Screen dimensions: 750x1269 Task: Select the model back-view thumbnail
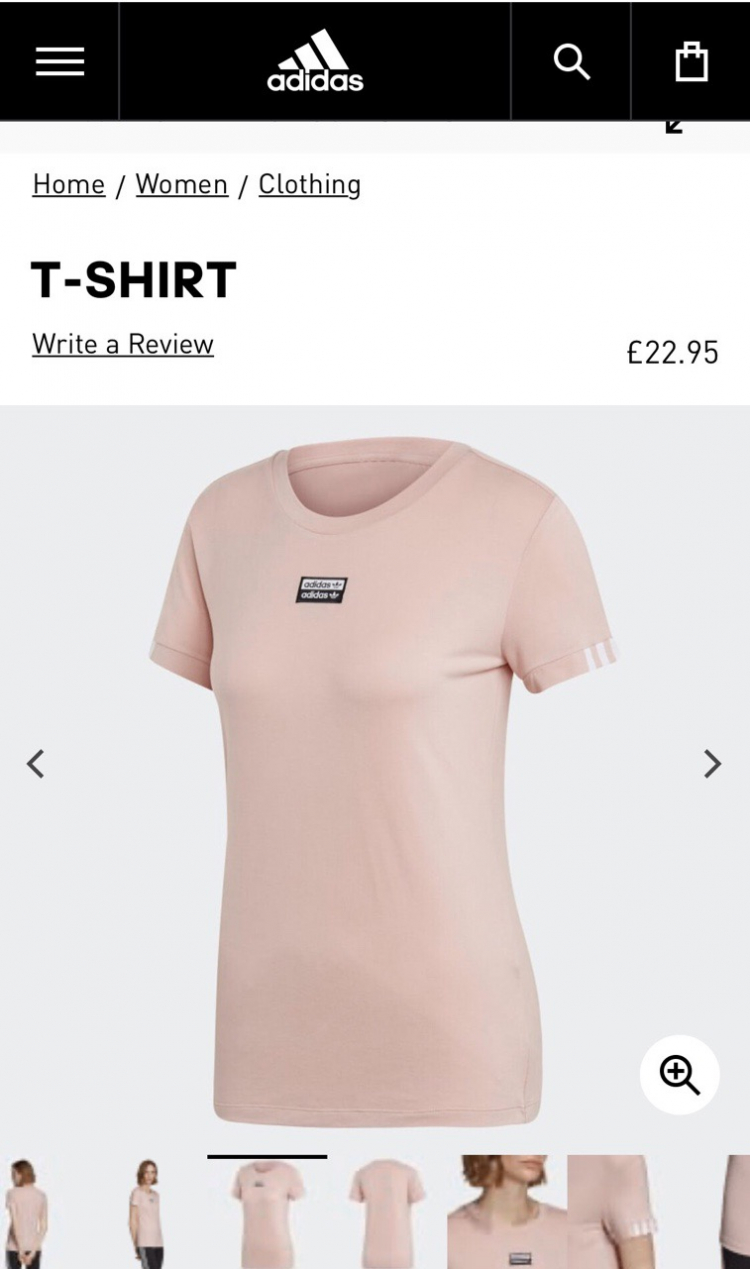(25, 1212)
